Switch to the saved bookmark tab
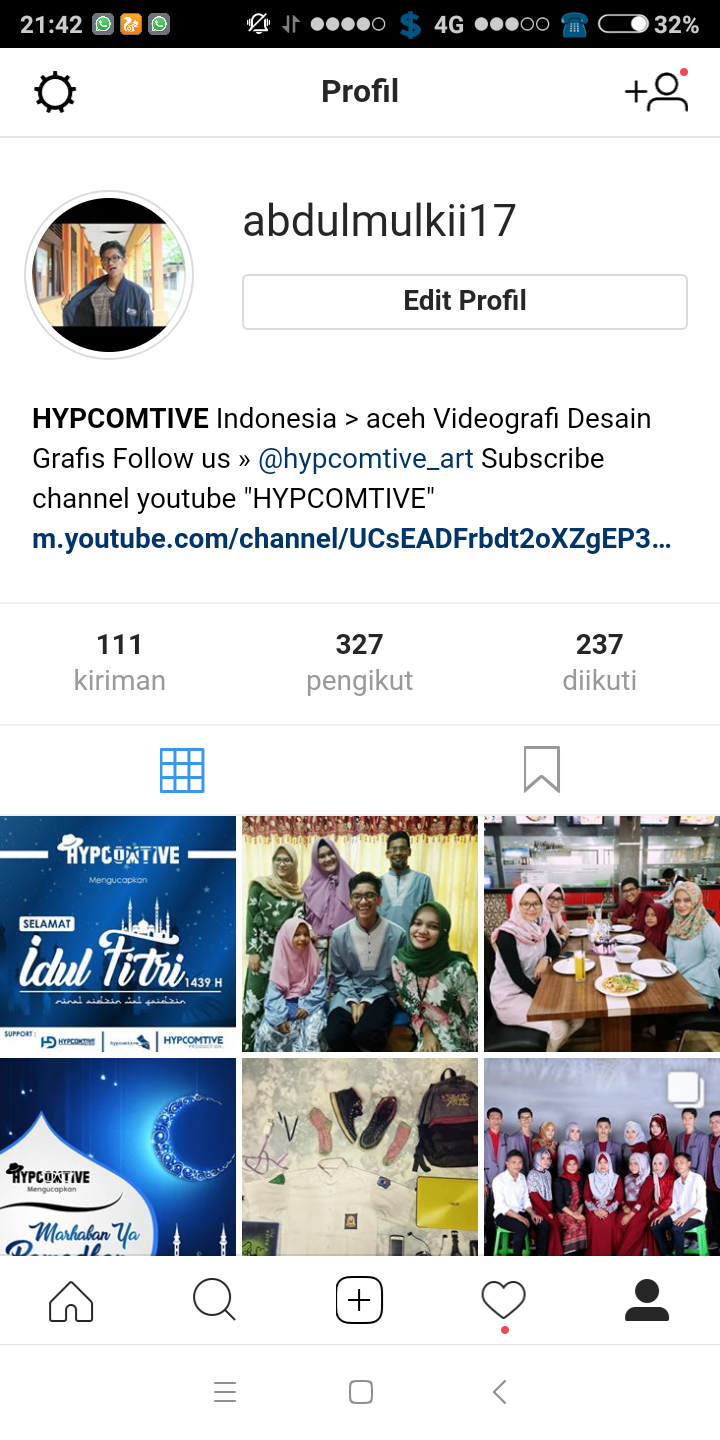The image size is (720, 1440). [x=541, y=770]
